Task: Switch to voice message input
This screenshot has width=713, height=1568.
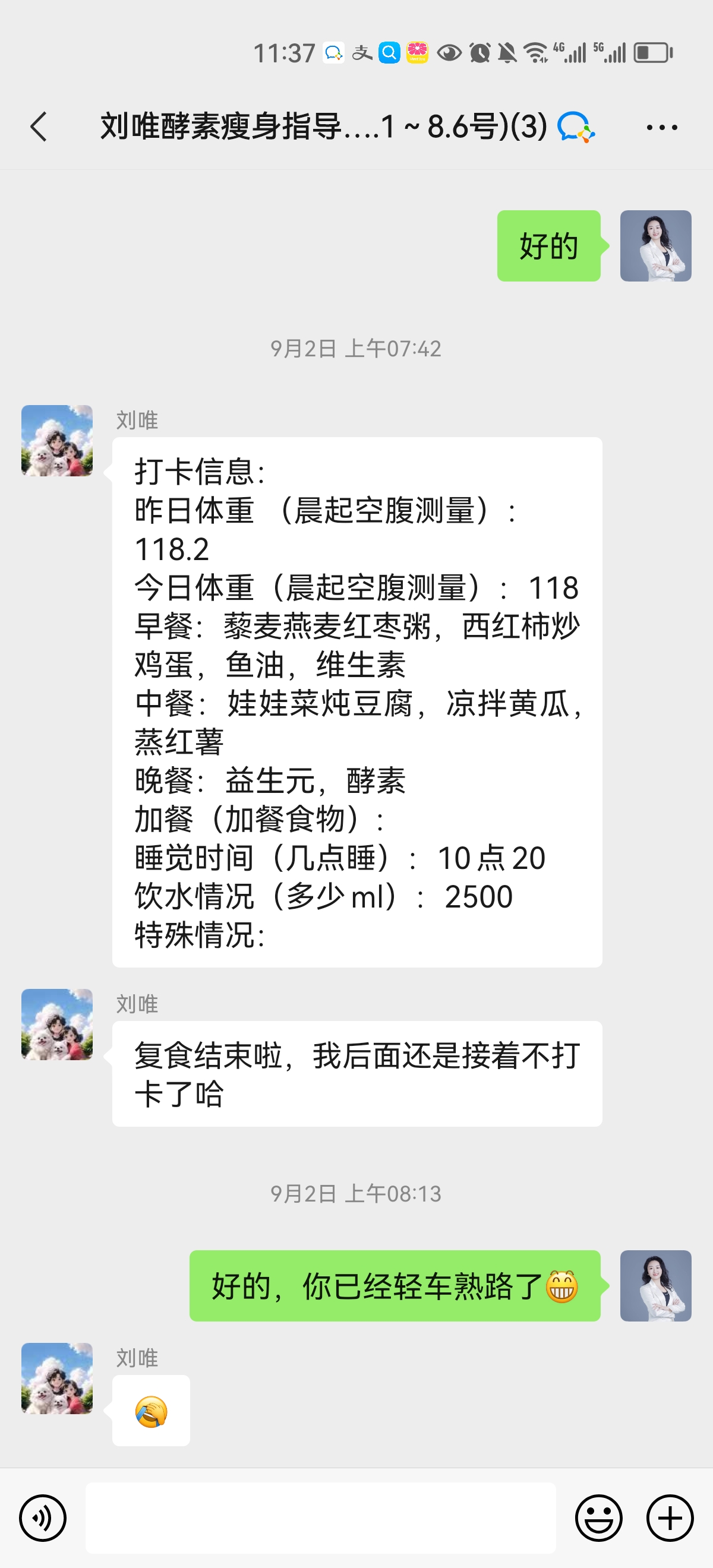Action: click(x=43, y=1518)
